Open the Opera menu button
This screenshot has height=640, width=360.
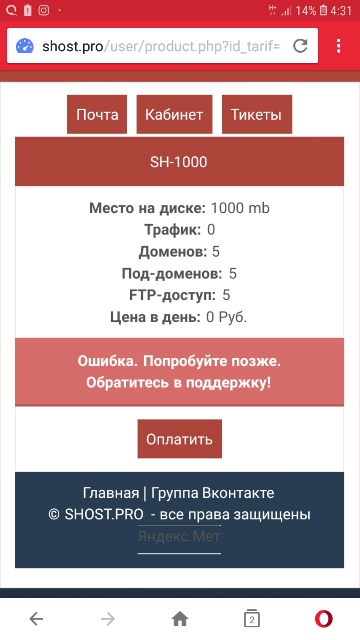324,619
